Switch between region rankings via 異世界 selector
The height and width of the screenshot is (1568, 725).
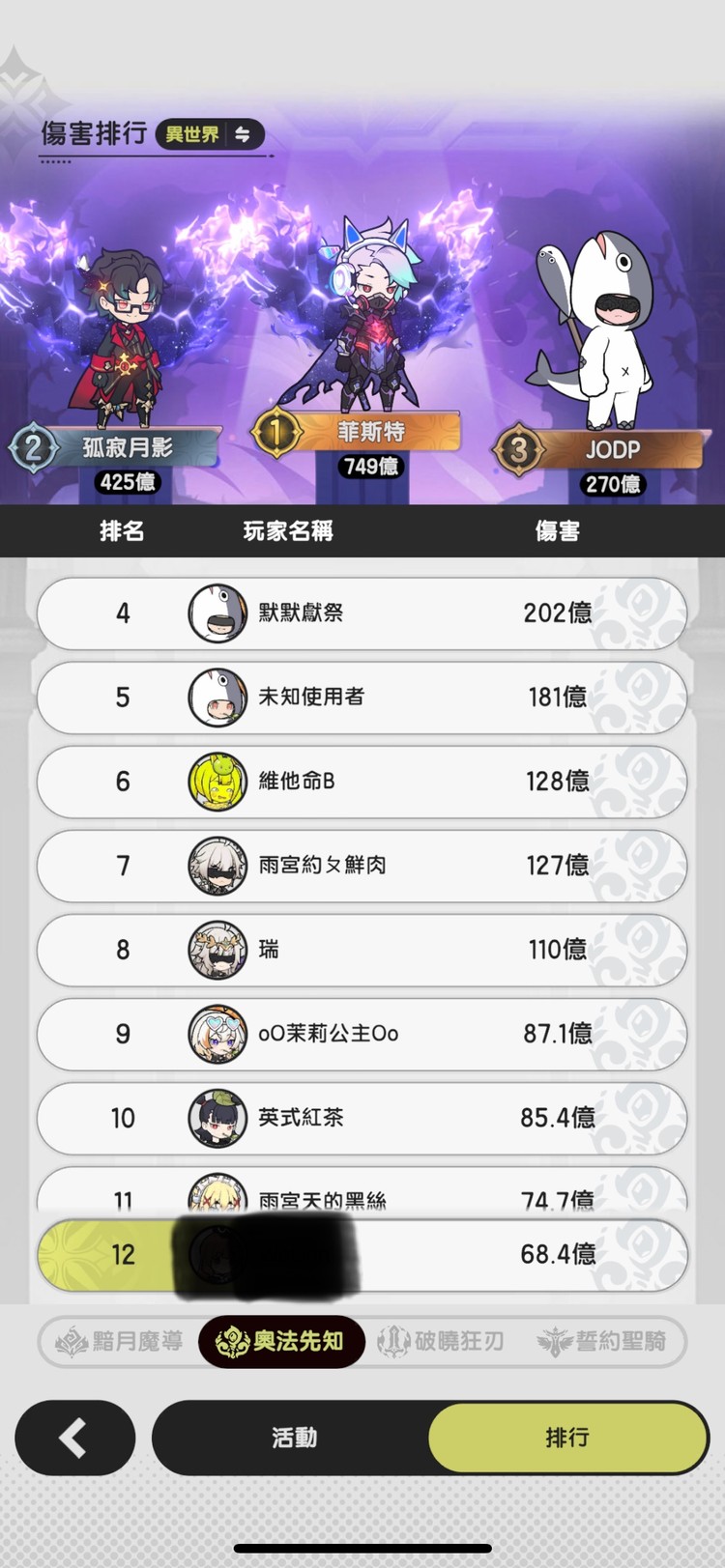click(x=209, y=135)
